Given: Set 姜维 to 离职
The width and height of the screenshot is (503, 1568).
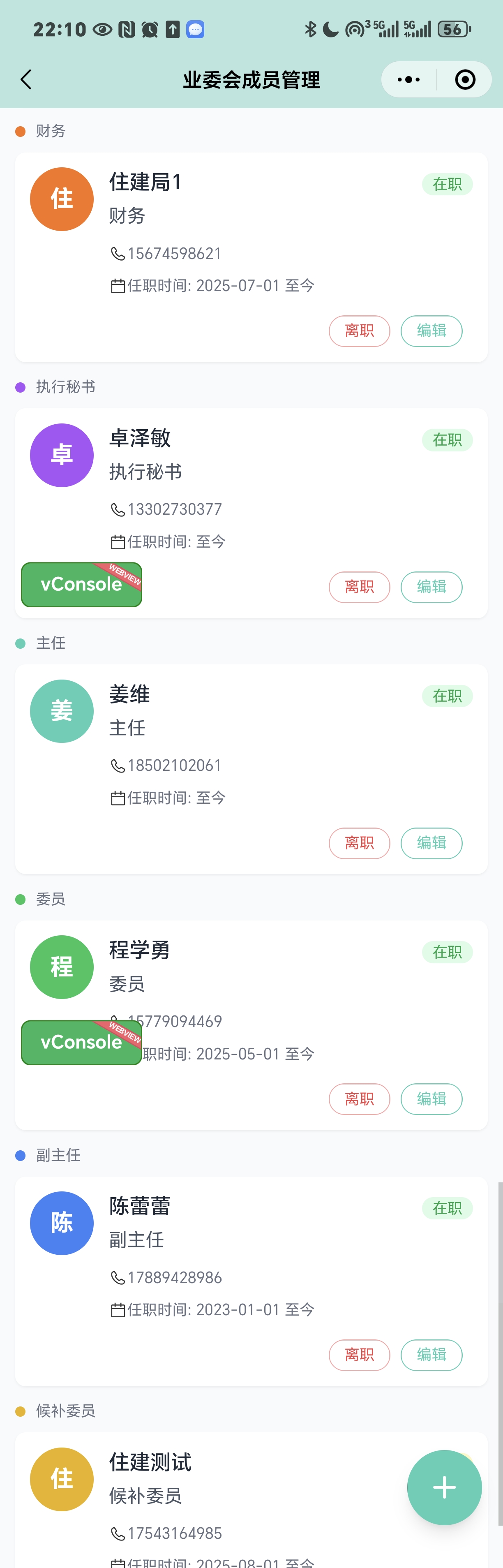Looking at the screenshot, I should (x=359, y=843).
